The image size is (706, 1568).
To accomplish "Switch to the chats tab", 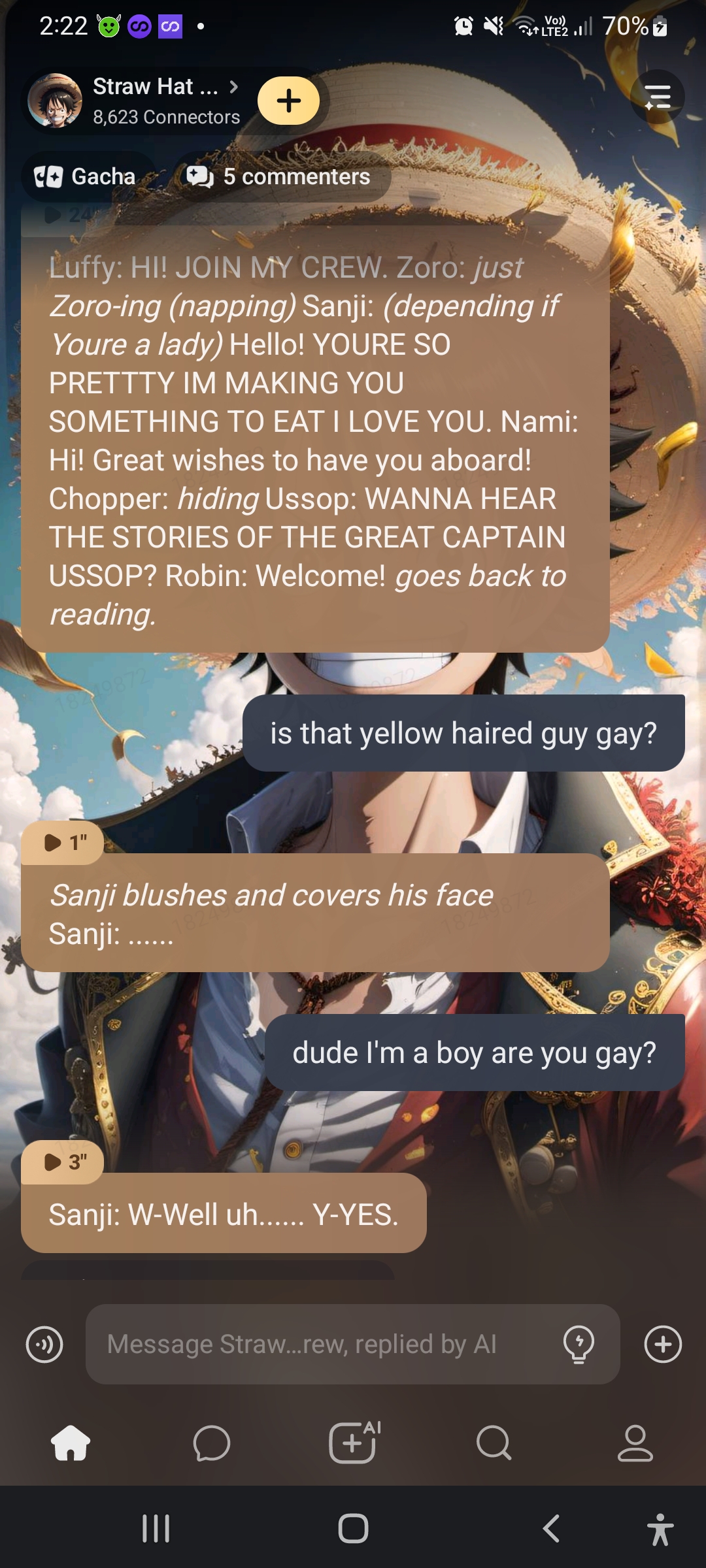I will coord(212,1443).
